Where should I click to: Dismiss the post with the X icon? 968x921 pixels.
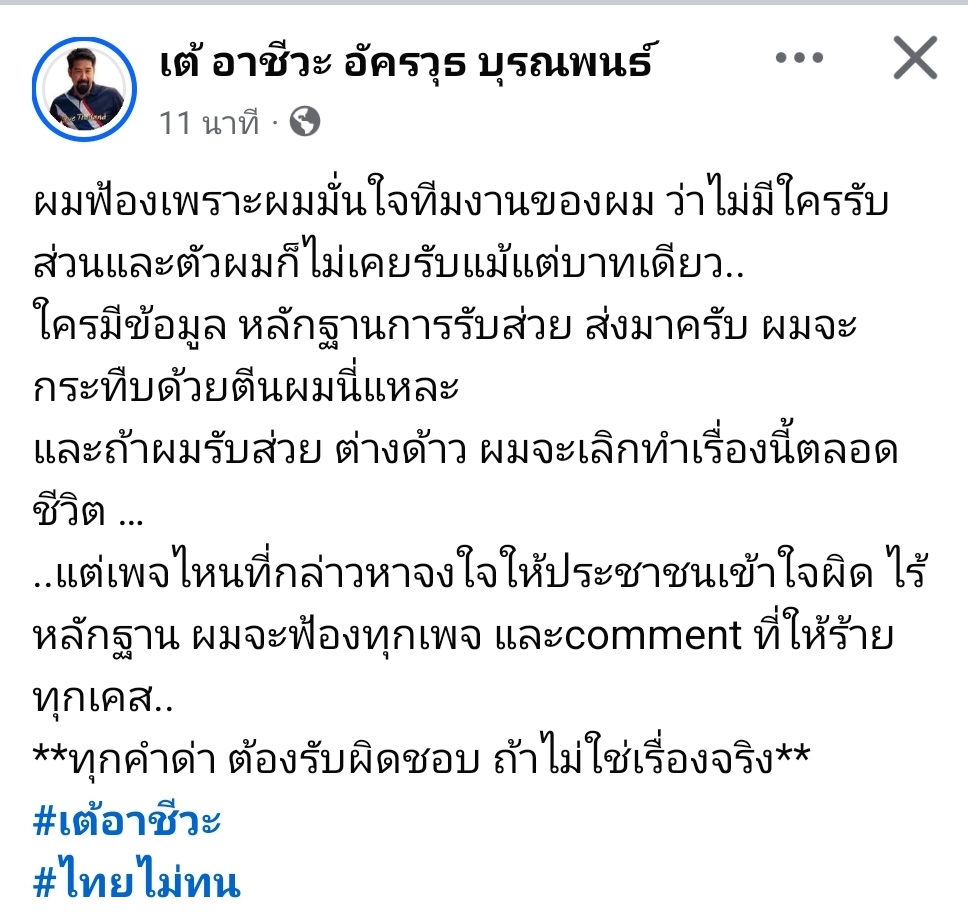point(914,58)
